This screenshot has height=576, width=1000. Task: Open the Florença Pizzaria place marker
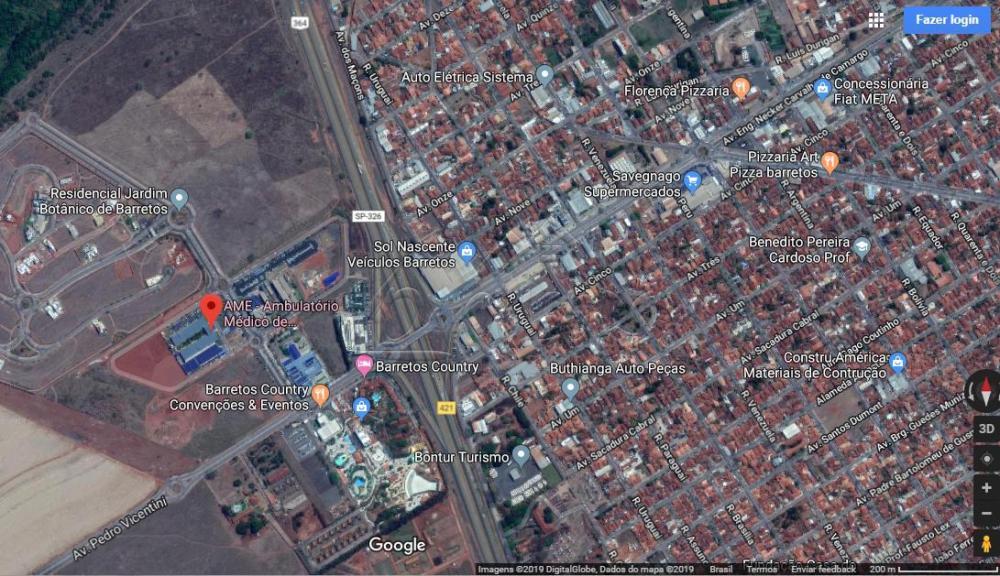click(x=740, y=89)
